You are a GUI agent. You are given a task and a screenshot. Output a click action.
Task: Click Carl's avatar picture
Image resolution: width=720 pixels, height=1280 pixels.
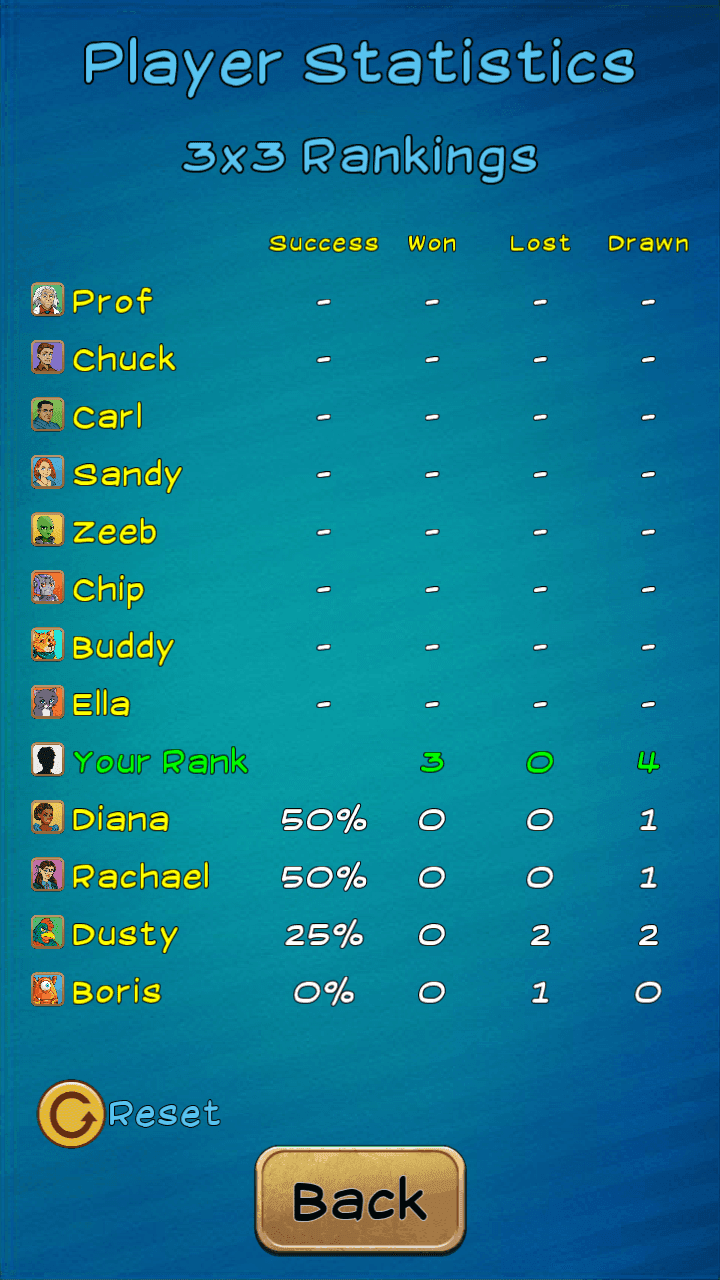pyautogui.click(x=47, y=415)
